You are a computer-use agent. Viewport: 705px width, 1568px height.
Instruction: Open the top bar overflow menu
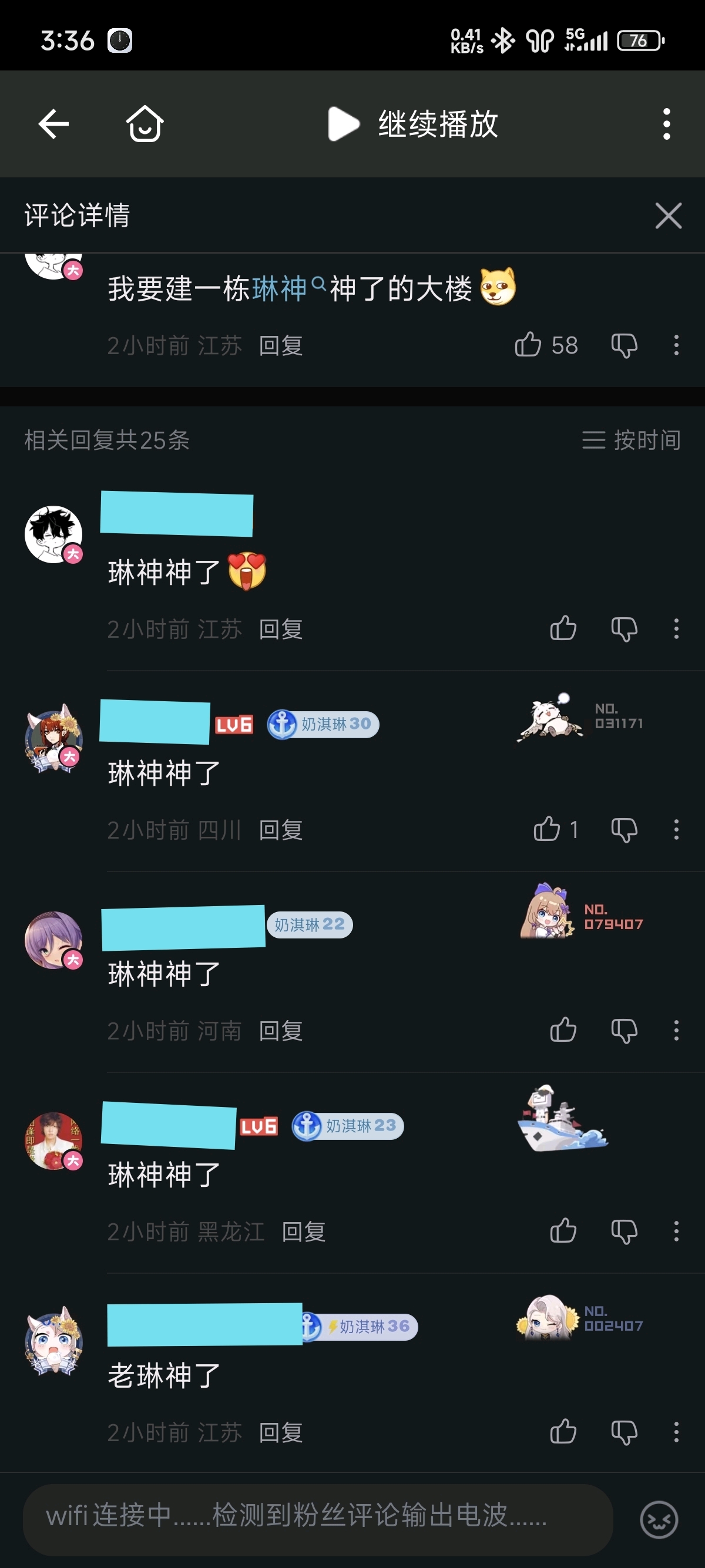coord(667,124)
